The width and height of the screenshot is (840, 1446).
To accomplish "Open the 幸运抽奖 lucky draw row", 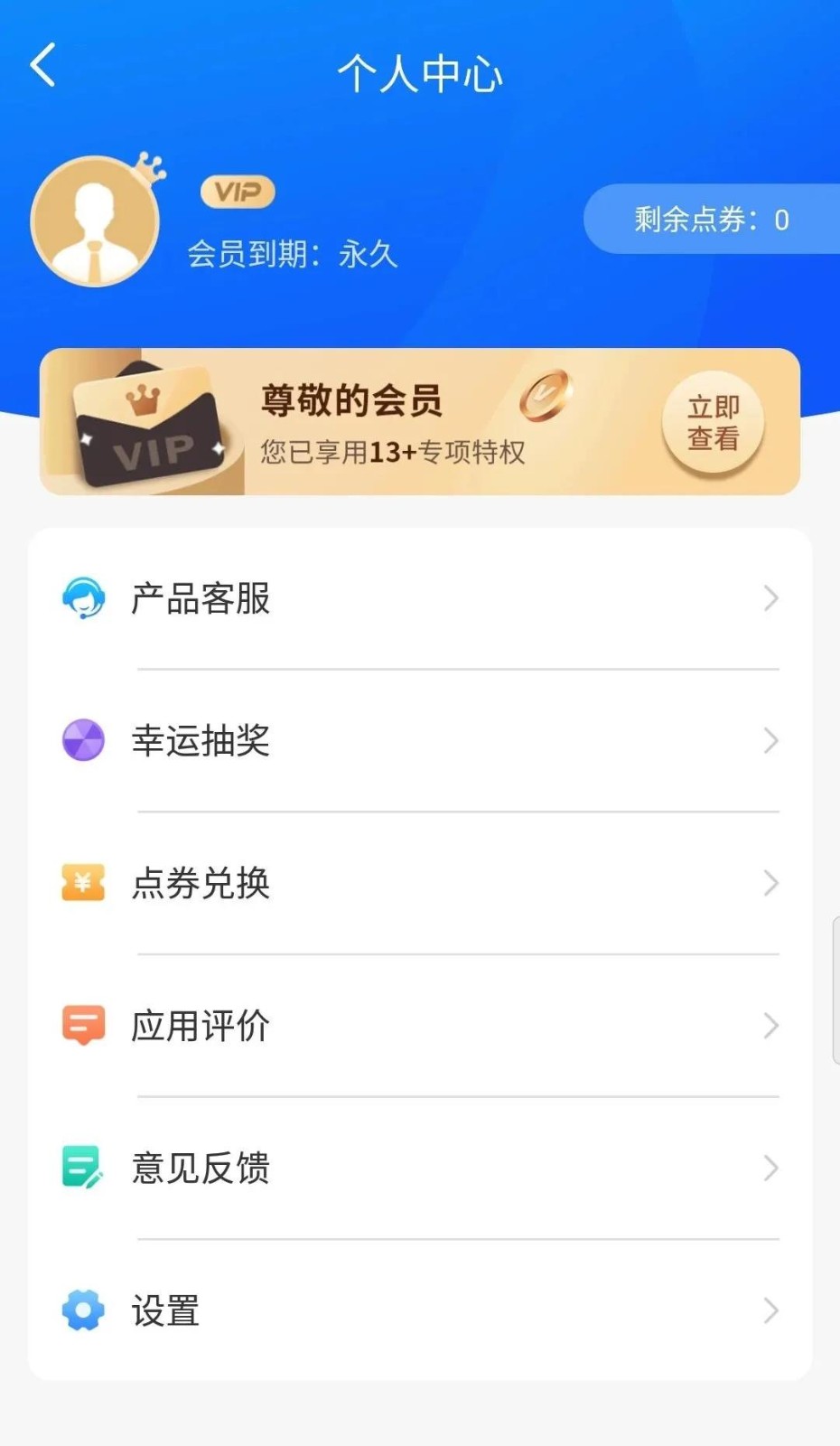I will pyautogui.click(x=420, y=741).
